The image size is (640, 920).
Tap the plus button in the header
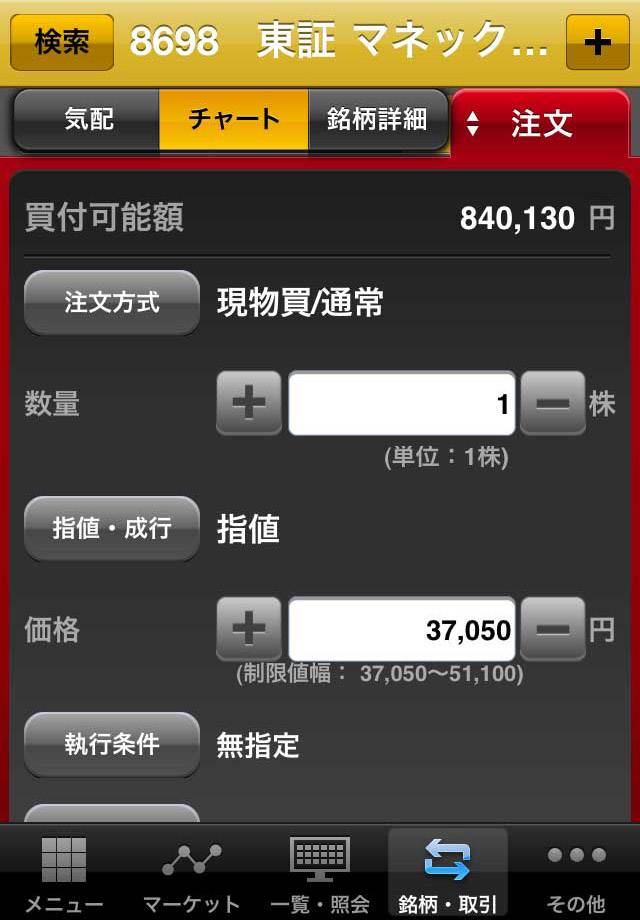(597, 42)
